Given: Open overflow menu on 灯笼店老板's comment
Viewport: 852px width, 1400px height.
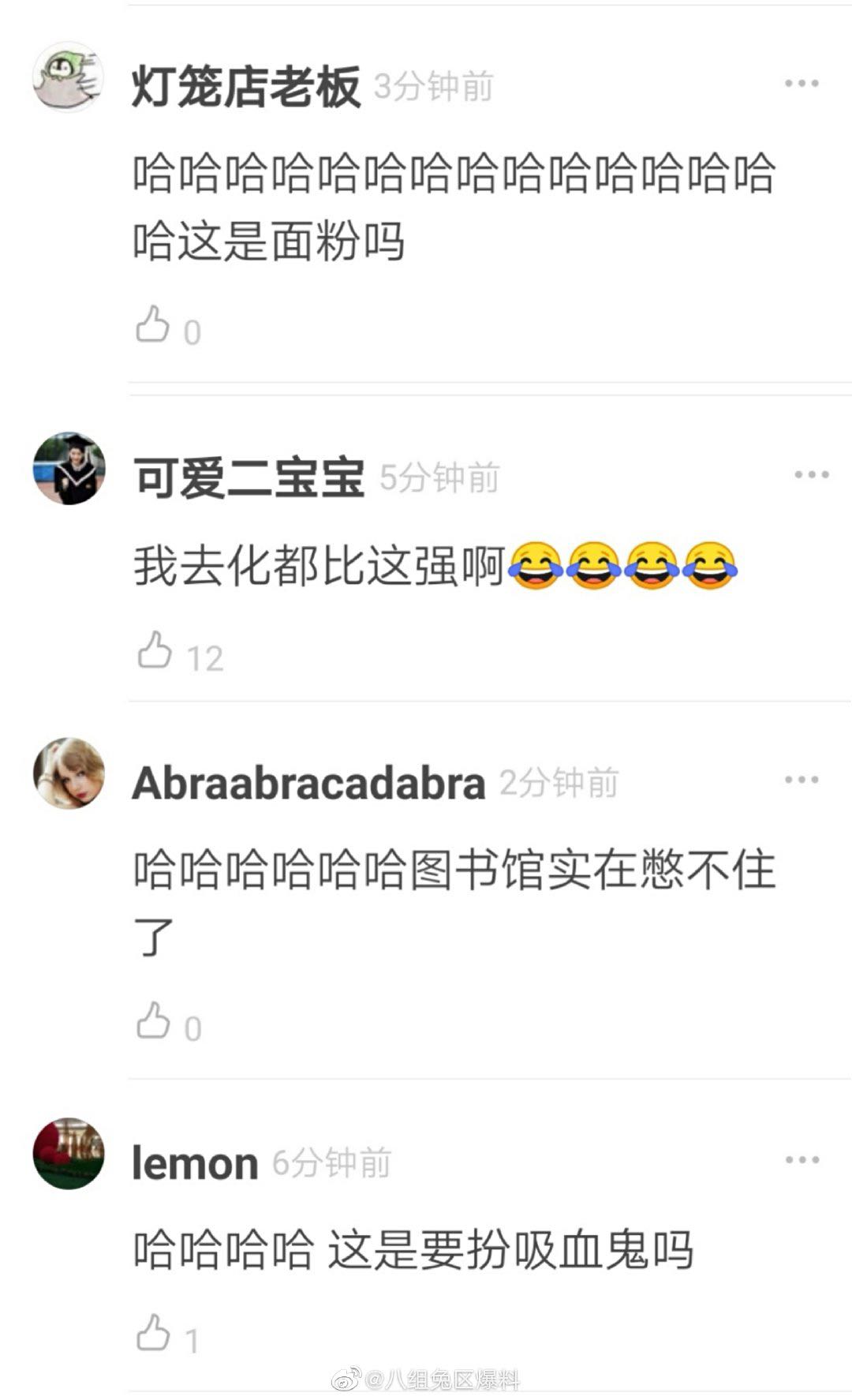Looking at the screenshot, I should coord(802,84).
